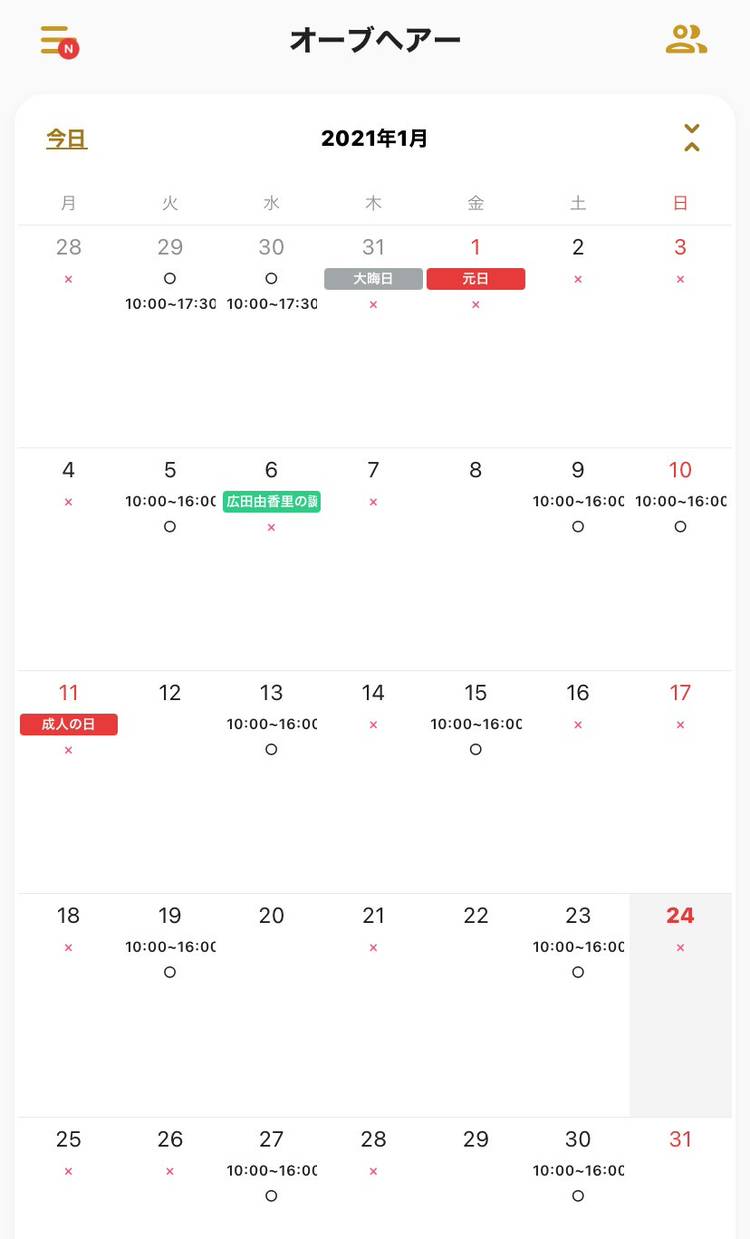Screen dimensions: 750x1239
Task: Select 大晦日 on December 31
Action: (373, 279)
